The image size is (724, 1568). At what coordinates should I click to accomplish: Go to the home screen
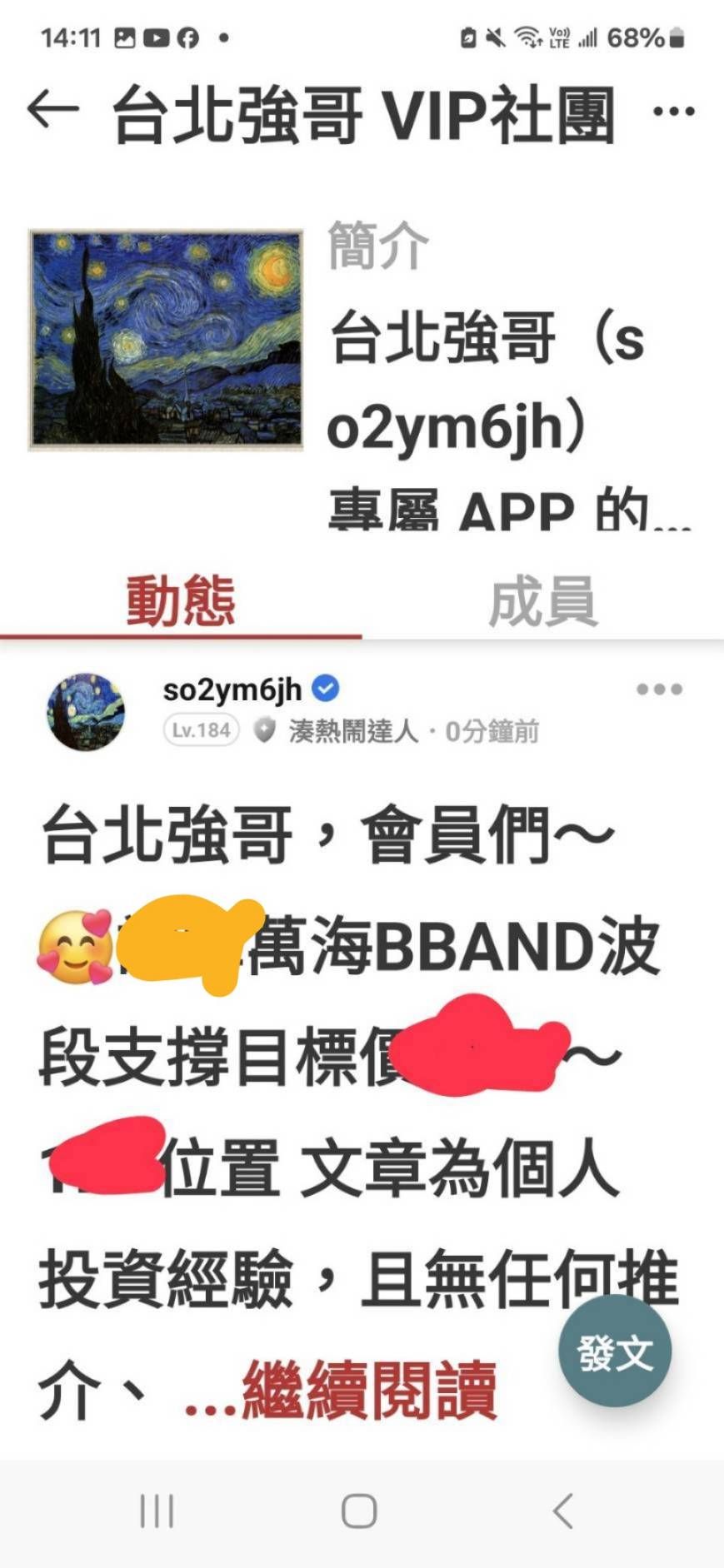point(360,1511)
